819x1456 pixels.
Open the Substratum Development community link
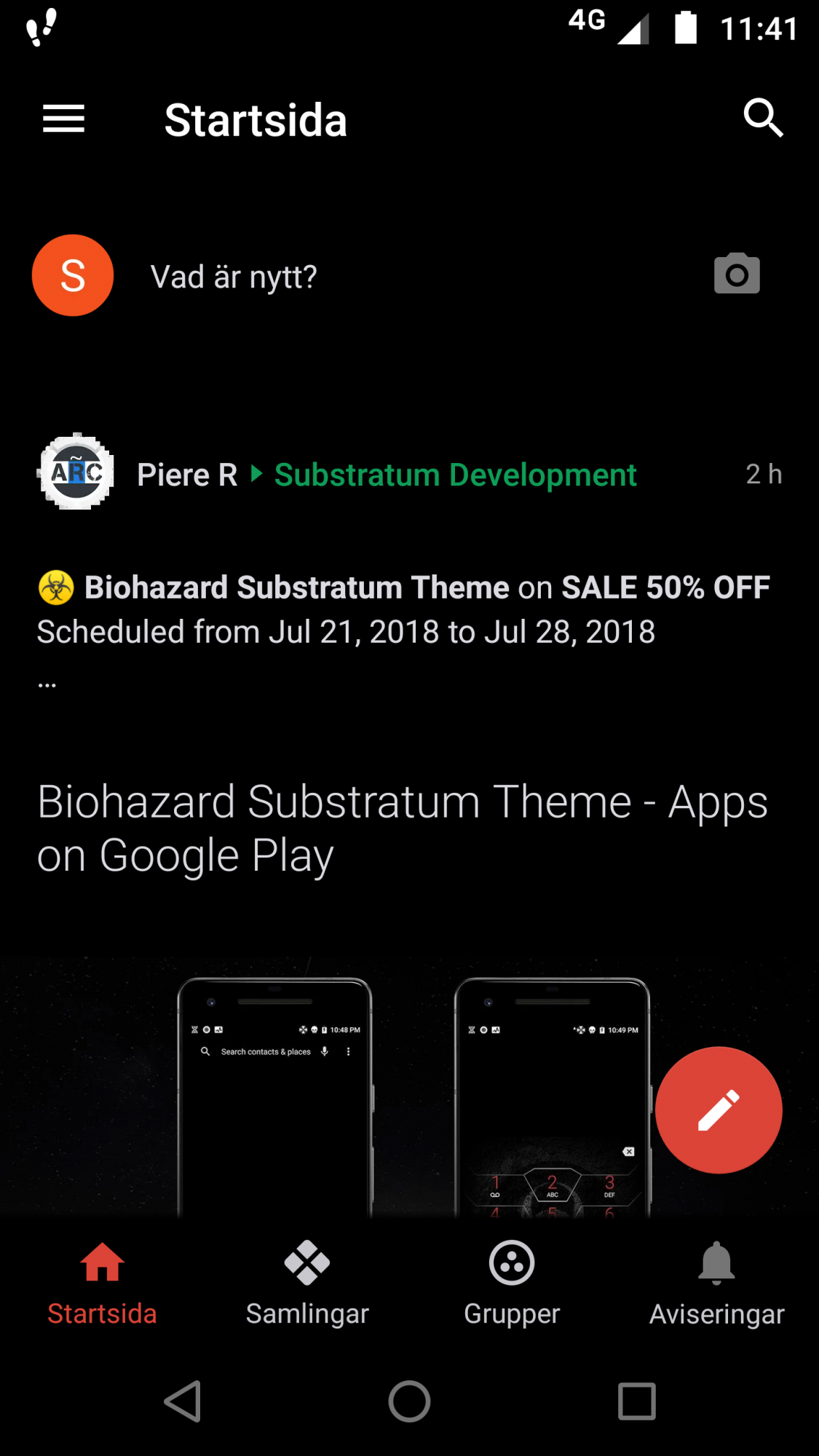(x=456, y=475)
